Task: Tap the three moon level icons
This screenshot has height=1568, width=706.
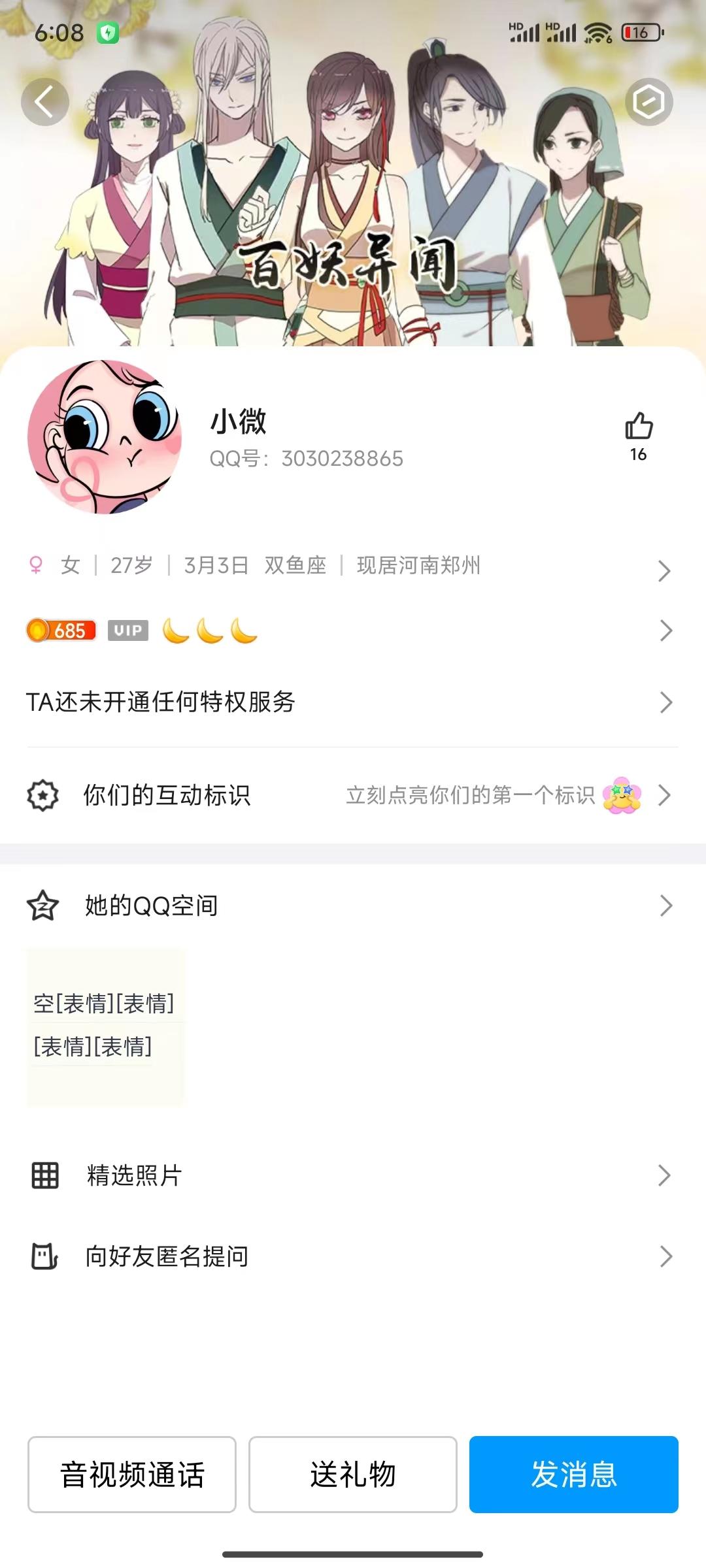Action: click(209, 630)
